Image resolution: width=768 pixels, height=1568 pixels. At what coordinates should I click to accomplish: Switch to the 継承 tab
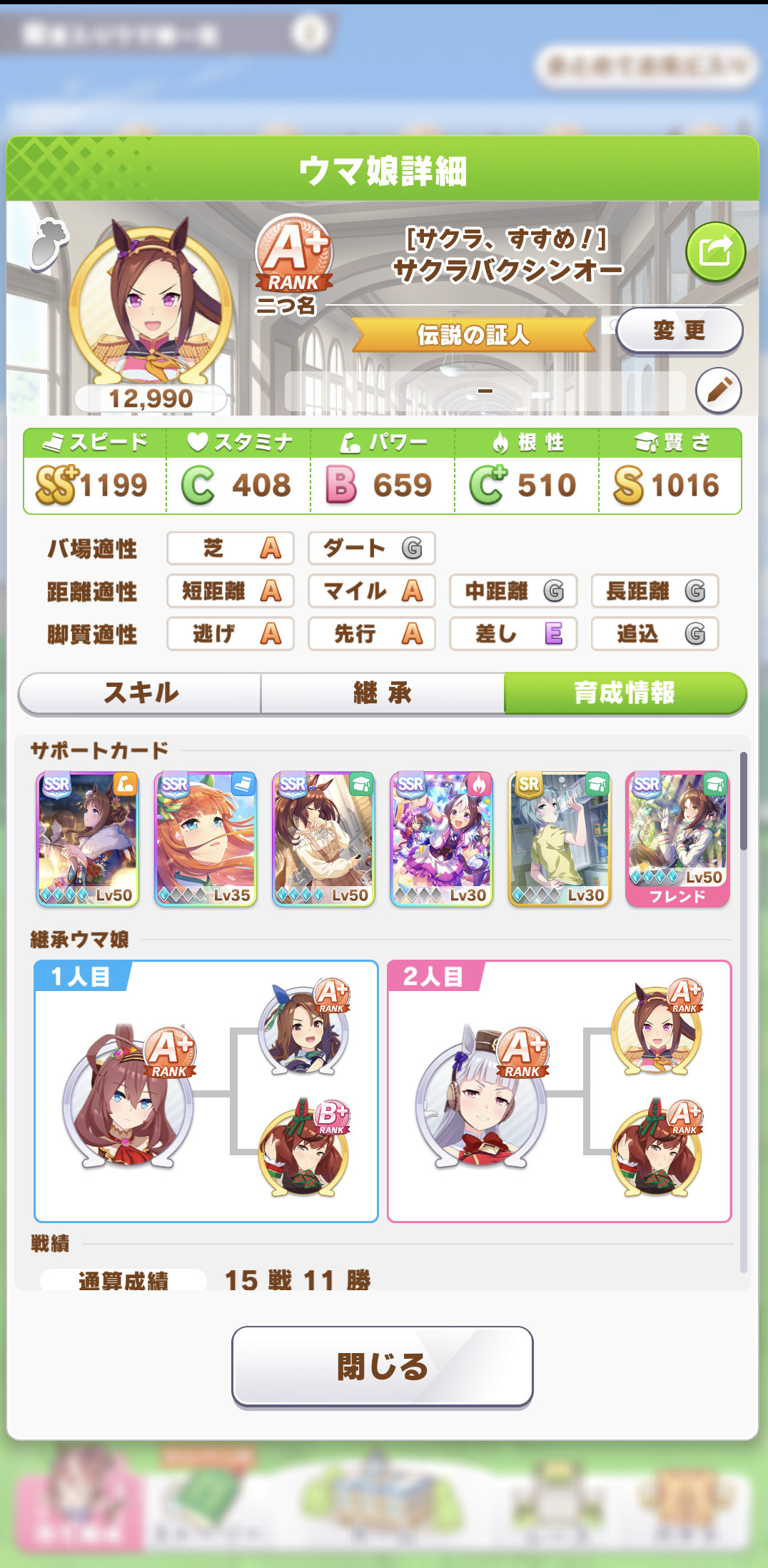pos(383,693)
